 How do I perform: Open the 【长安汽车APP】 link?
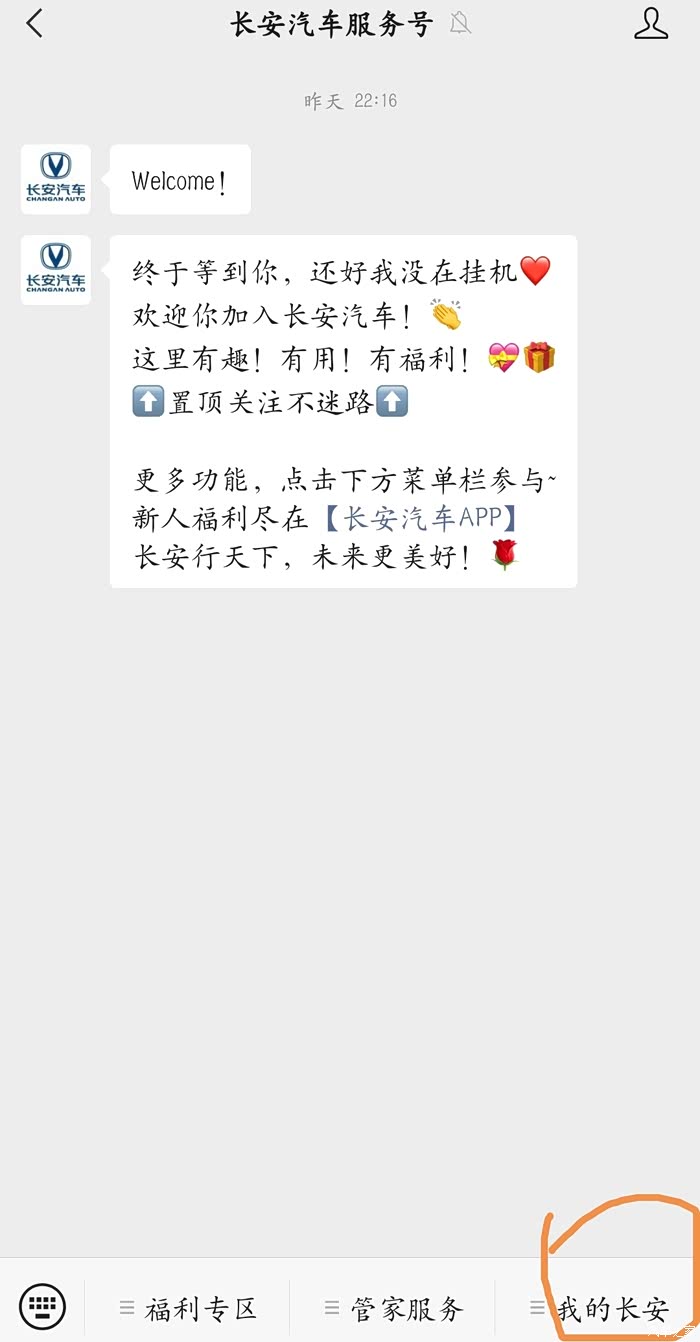tap(421, 518)
